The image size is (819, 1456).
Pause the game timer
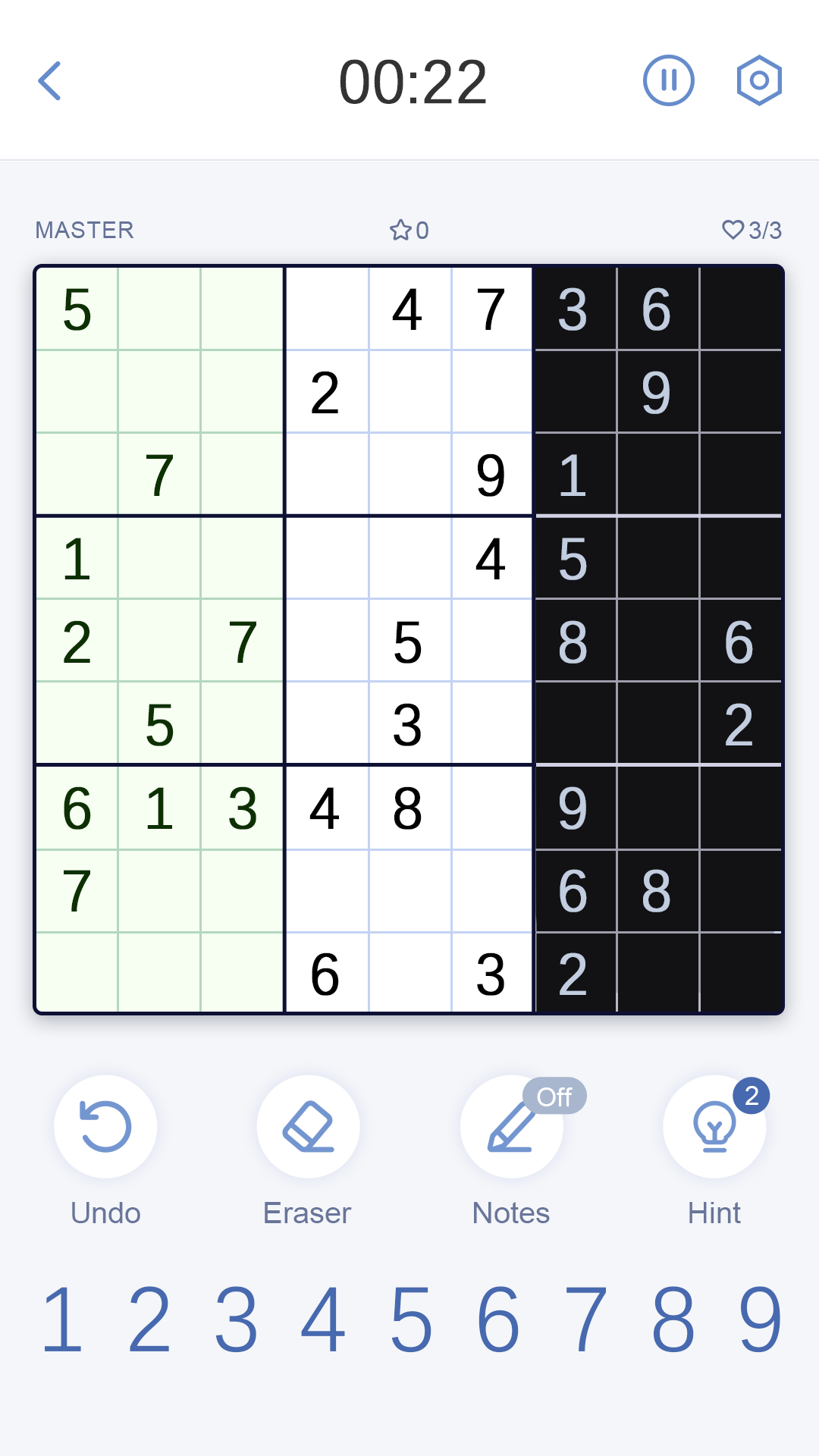pos(668,80)
